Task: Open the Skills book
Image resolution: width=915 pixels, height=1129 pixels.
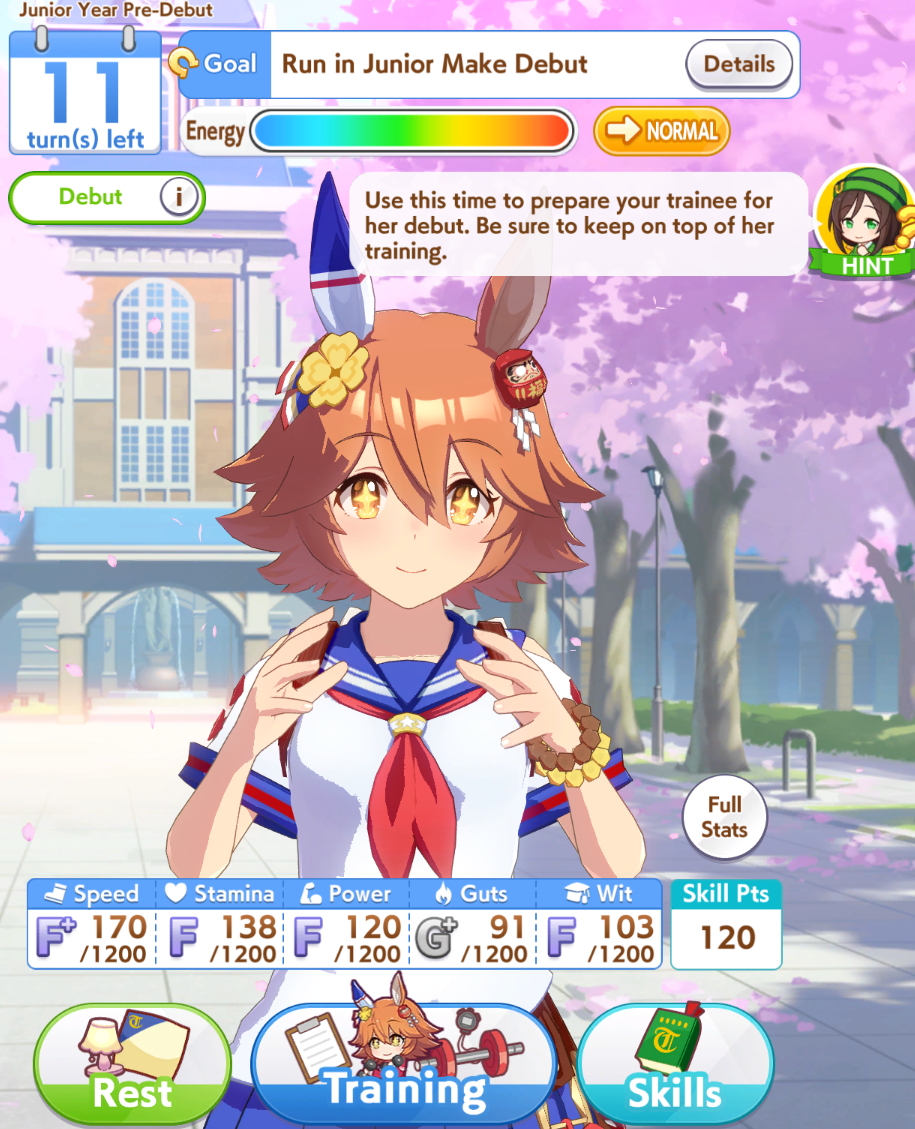Action: [x=675, y=1063]
